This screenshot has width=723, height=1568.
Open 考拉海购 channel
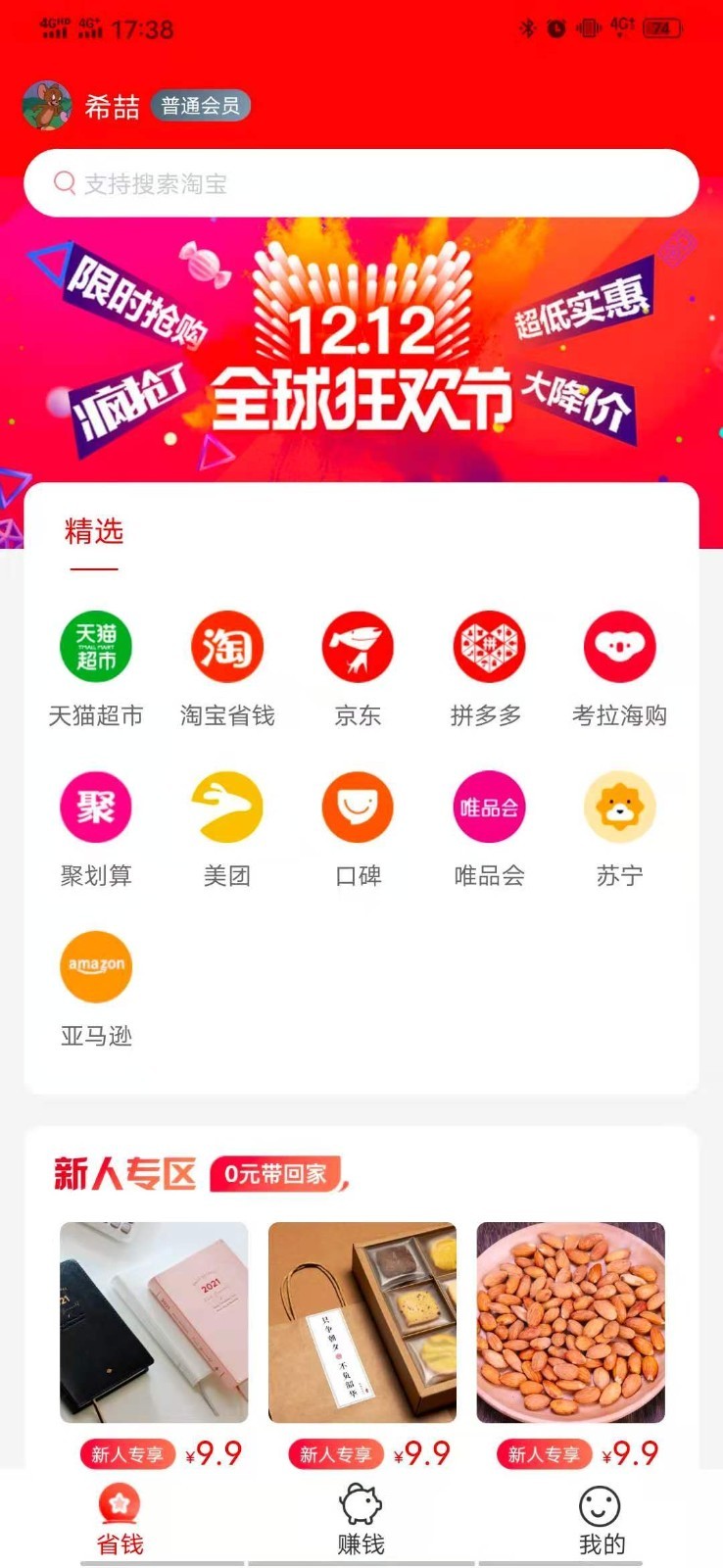click(x=620, y=647)
